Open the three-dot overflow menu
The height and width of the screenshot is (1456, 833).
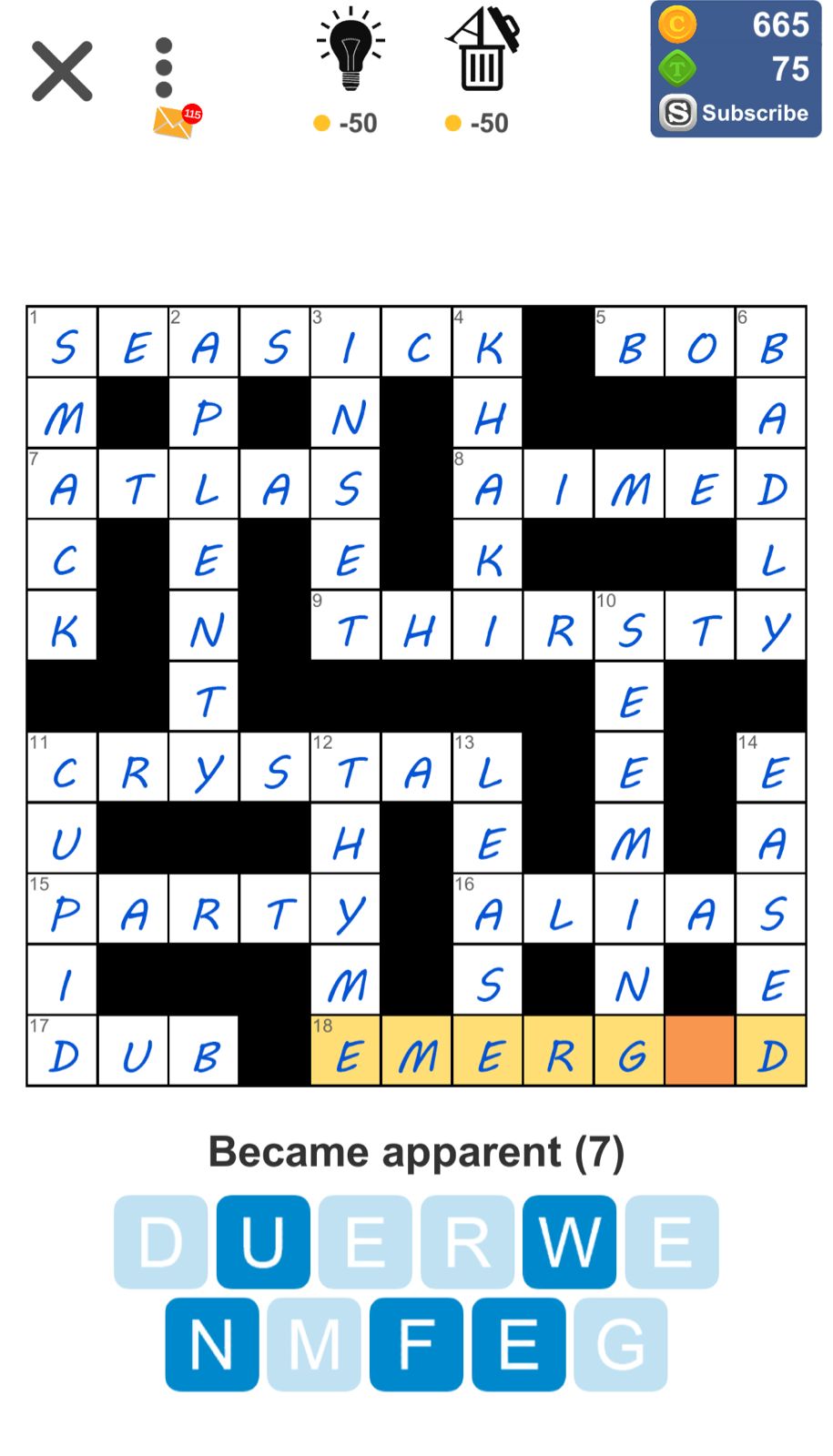click(164, 68)
